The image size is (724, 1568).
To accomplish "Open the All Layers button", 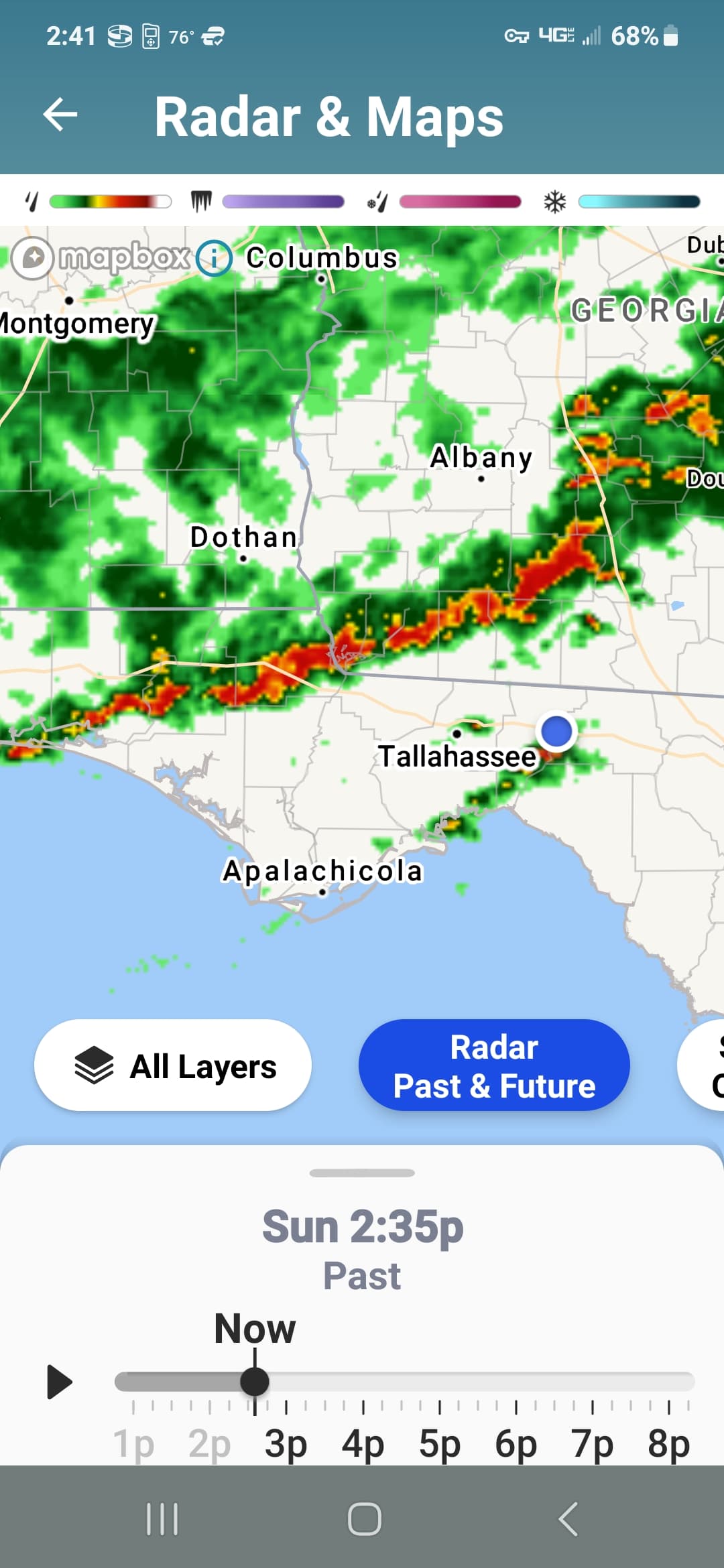I will point(173,1065).
